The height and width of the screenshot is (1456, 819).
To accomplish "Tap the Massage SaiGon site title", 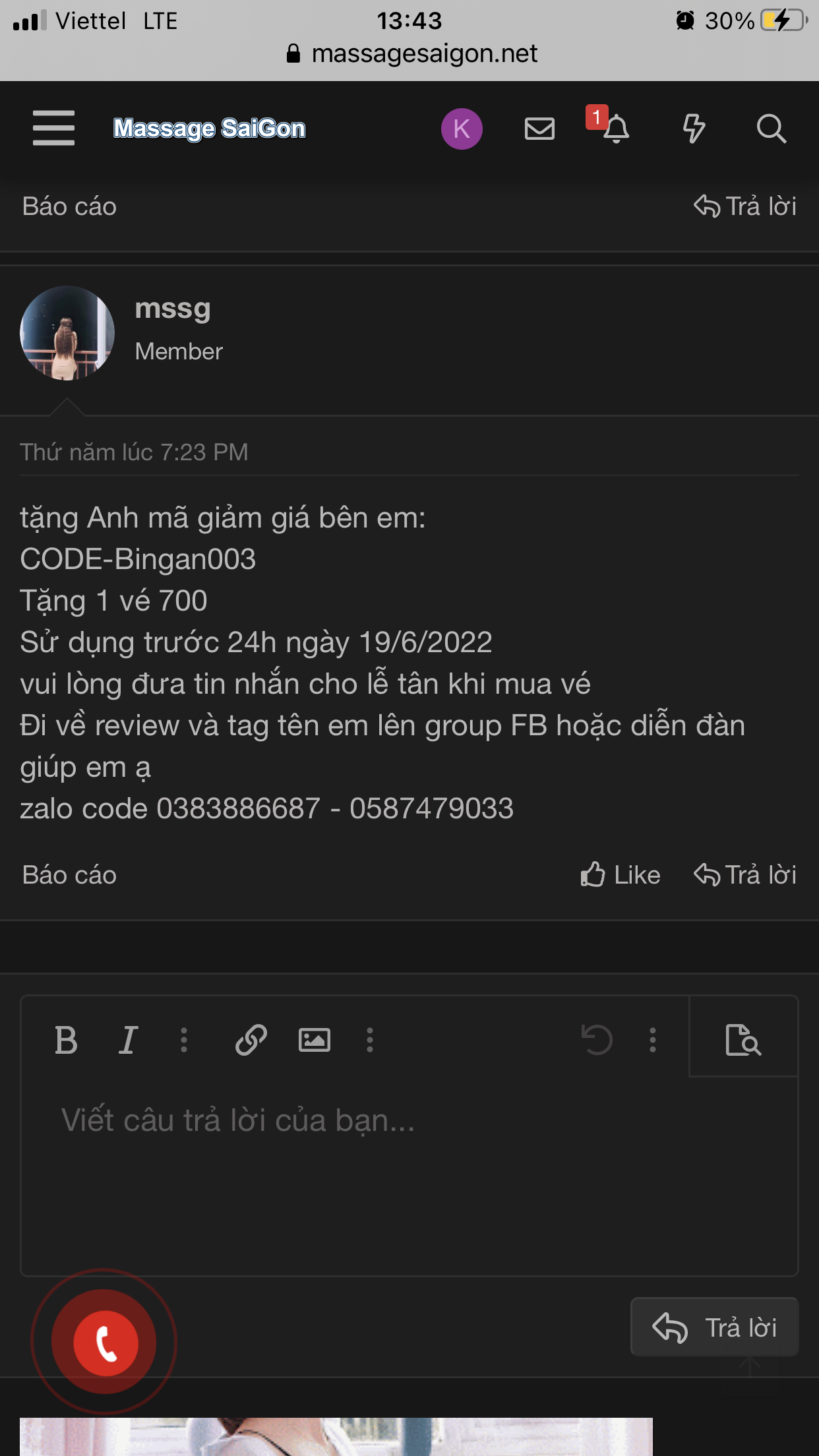I will tap(209, 129).
